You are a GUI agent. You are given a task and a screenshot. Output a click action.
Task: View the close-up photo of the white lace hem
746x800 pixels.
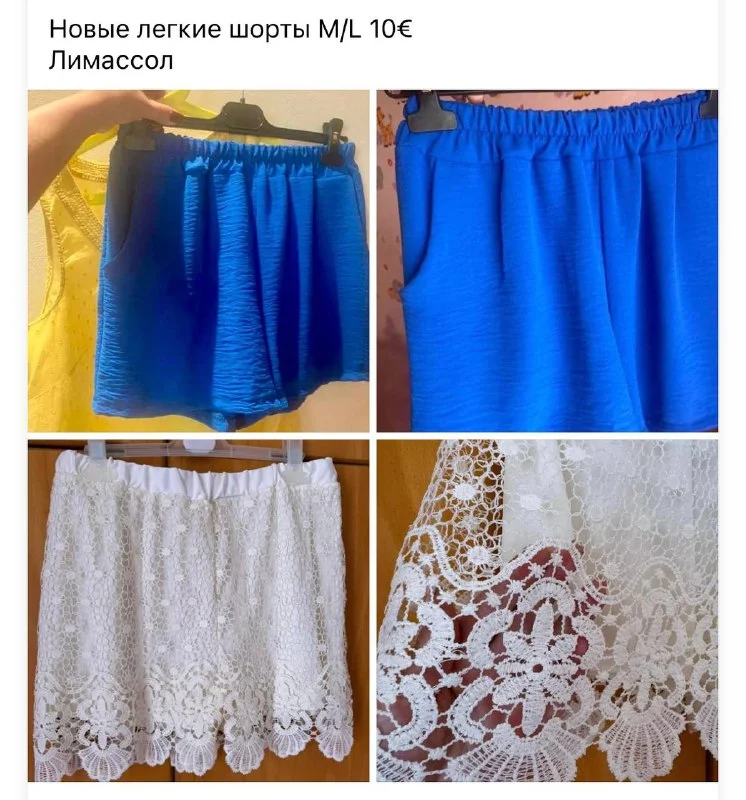pyautogui.click(x=547, y=610)
